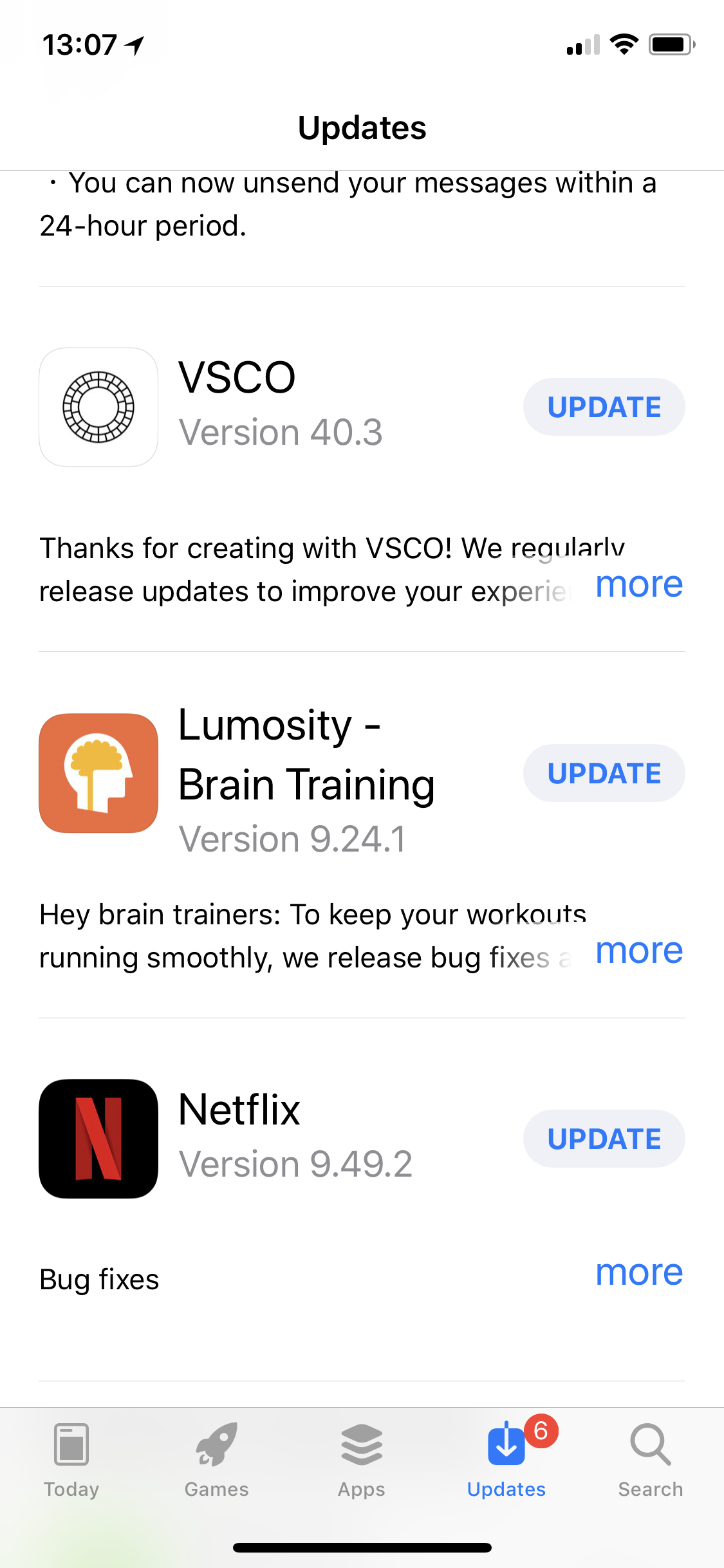
Task: Expand Netflix bug fixes with more
Action: point(638,1273)
